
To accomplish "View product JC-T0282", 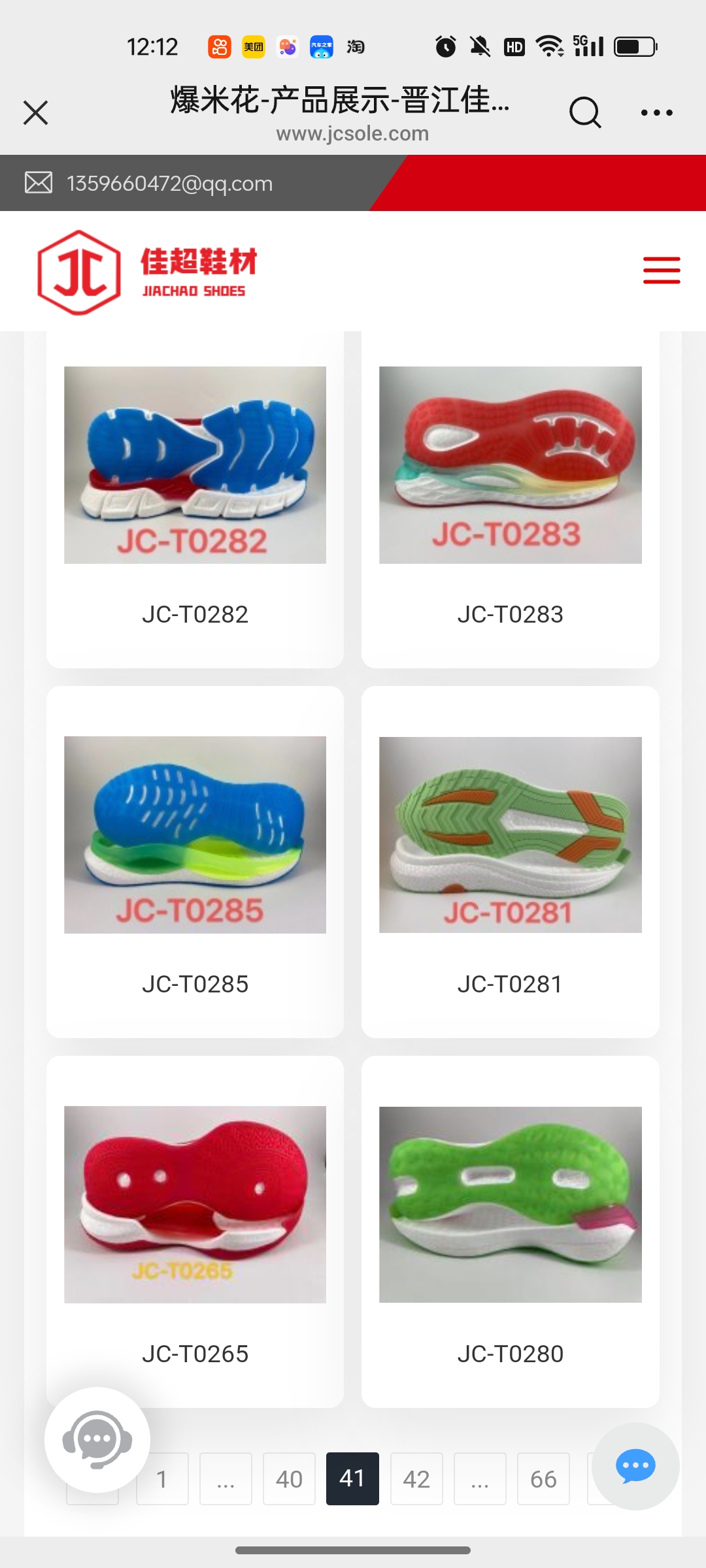I will (x=195, y=497).
